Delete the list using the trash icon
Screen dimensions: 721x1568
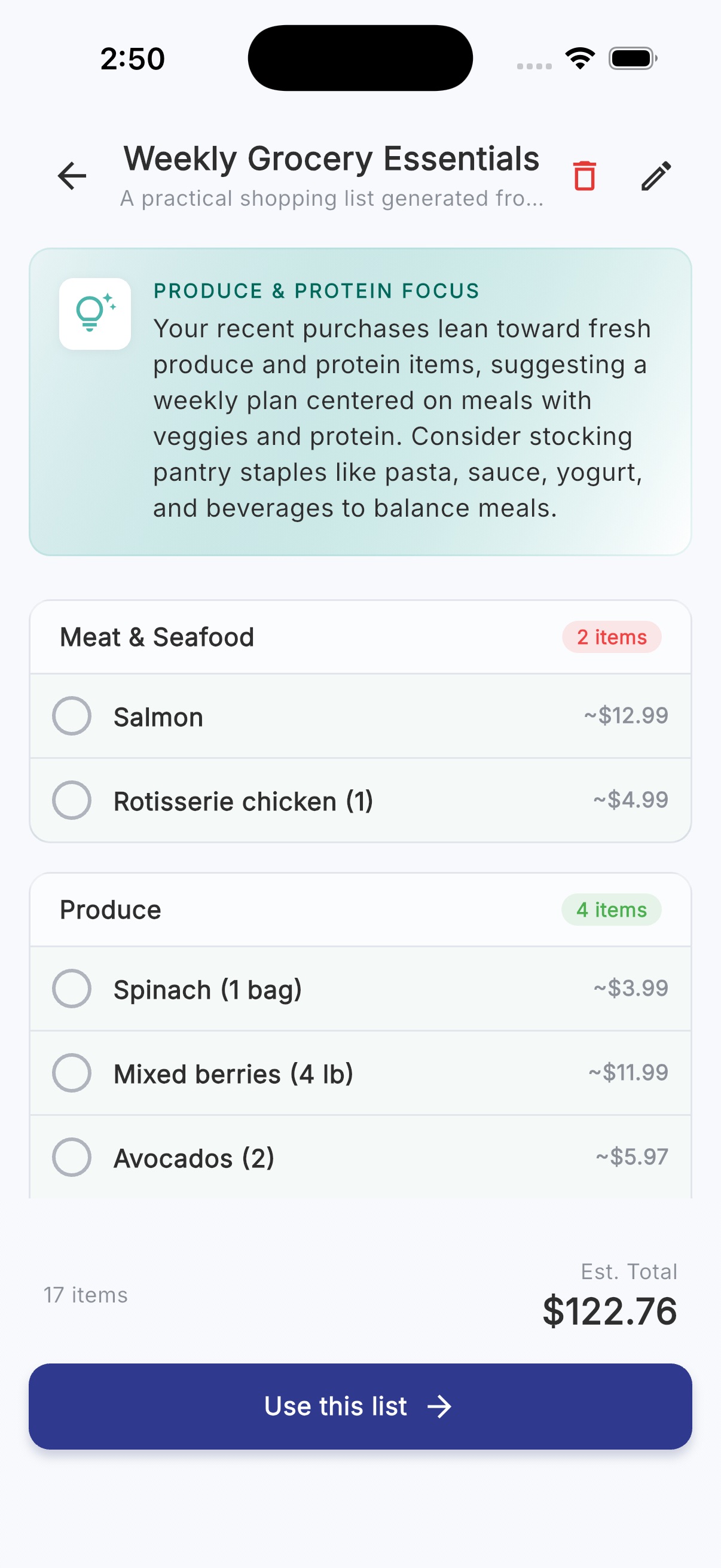[584, 176]
